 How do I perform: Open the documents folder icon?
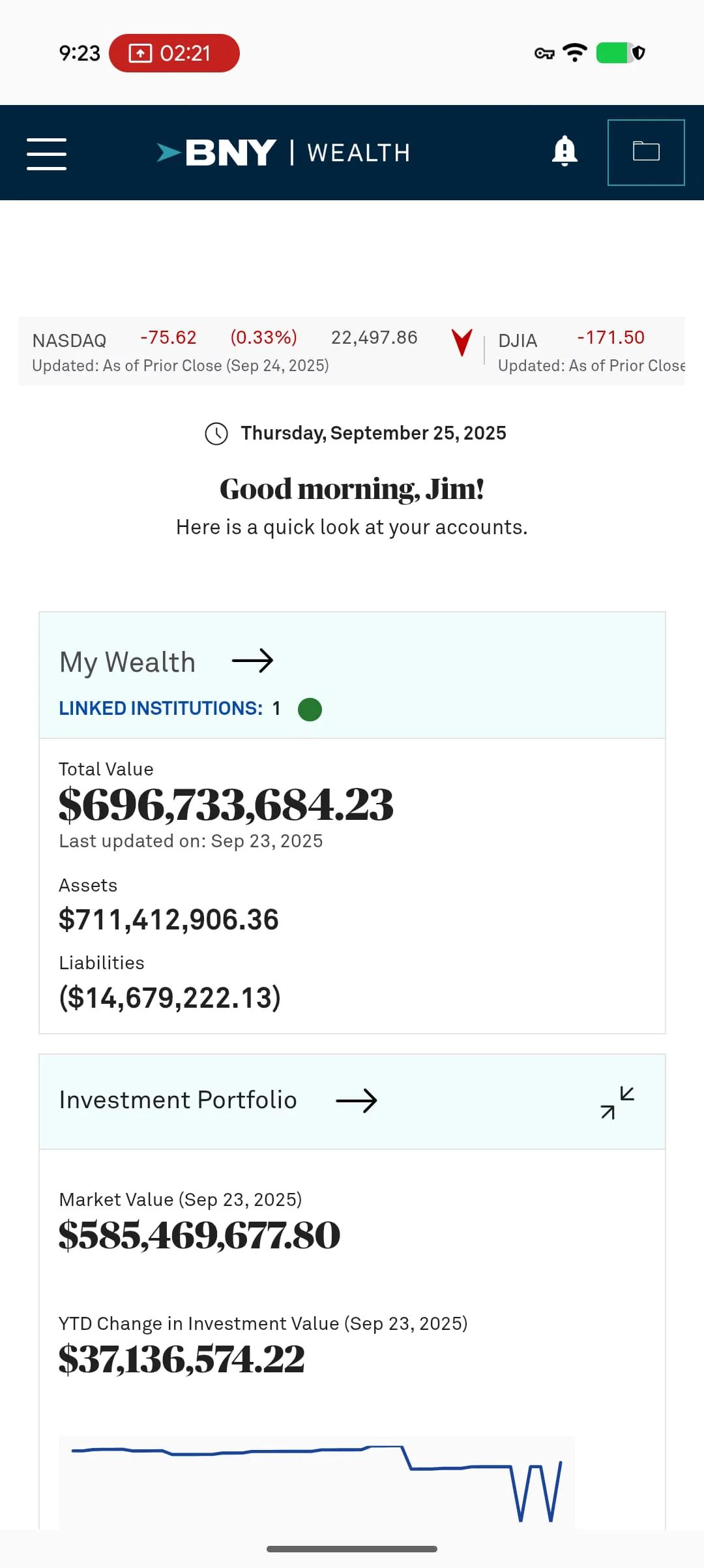[646, 152]
